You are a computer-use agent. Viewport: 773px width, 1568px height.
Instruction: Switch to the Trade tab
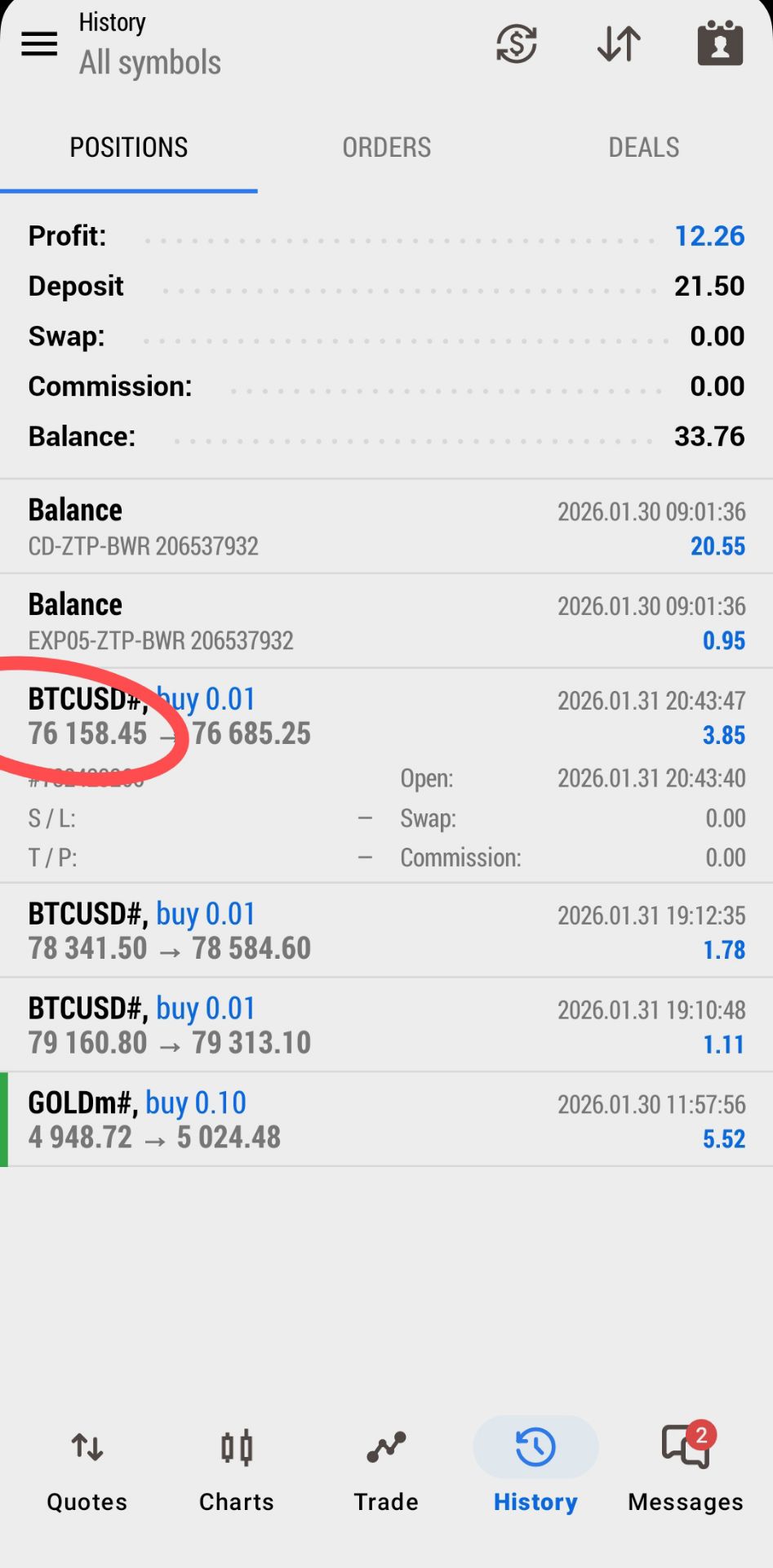386,1469
